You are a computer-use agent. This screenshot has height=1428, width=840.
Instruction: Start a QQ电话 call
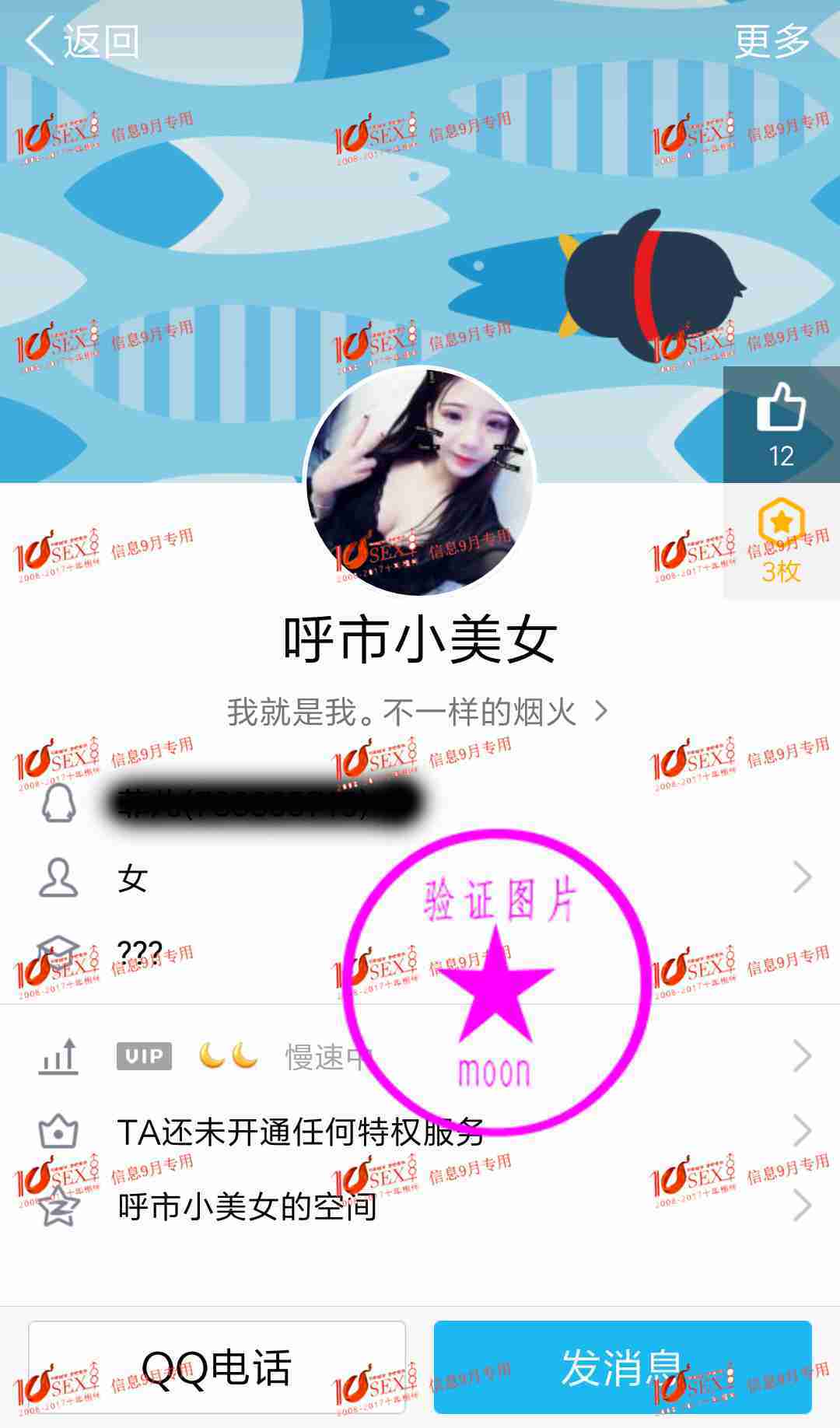[217, 1367]
